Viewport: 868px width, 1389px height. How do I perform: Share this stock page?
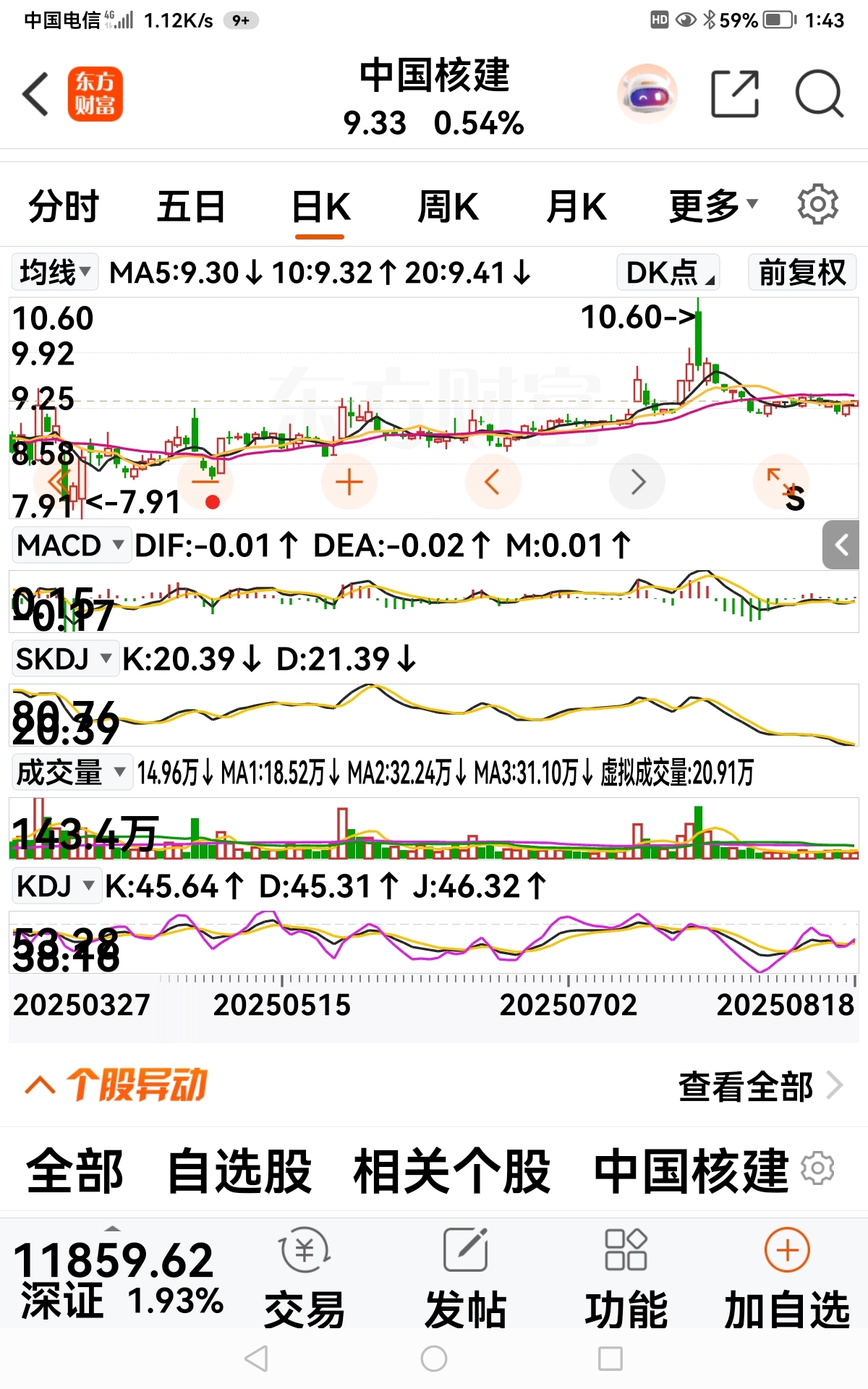coord(735,94)
